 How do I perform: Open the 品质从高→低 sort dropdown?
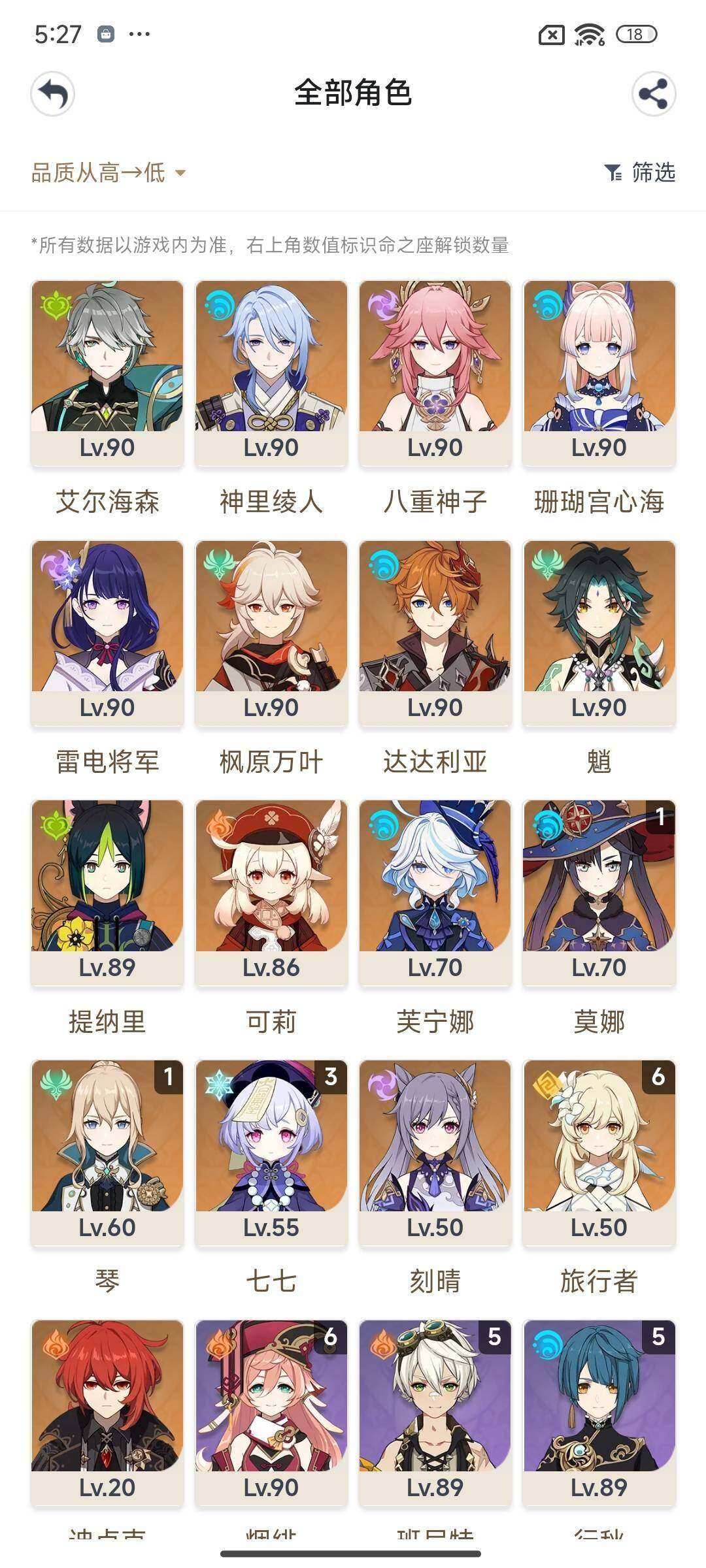point(109,173)
